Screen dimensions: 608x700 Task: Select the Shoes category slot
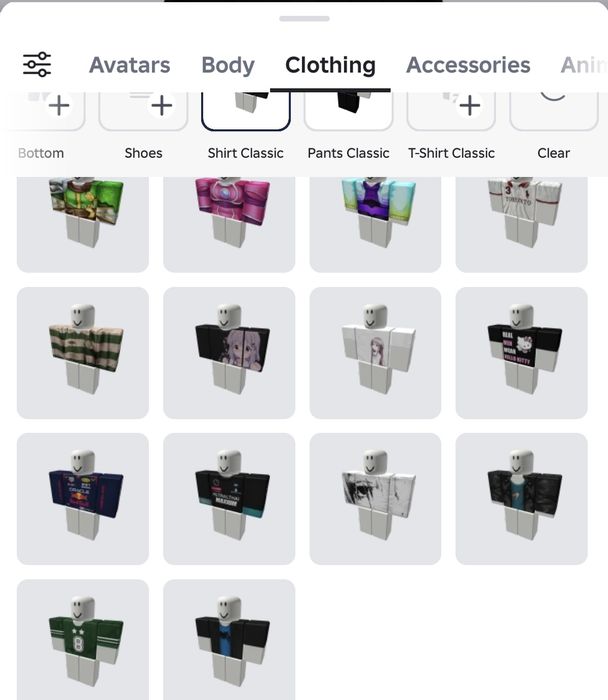pos(144,110)
